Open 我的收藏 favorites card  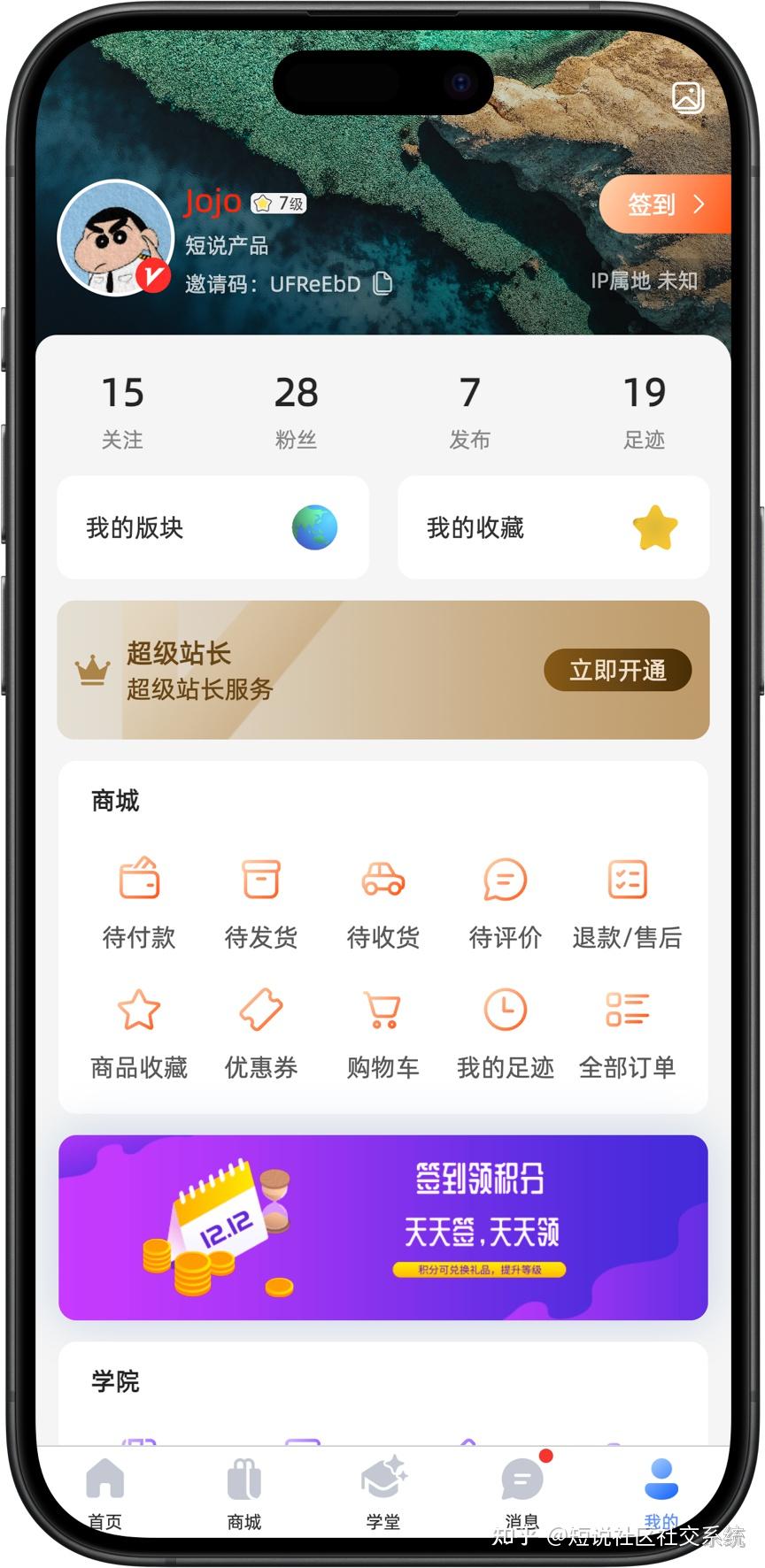click(x=553, y=527)
